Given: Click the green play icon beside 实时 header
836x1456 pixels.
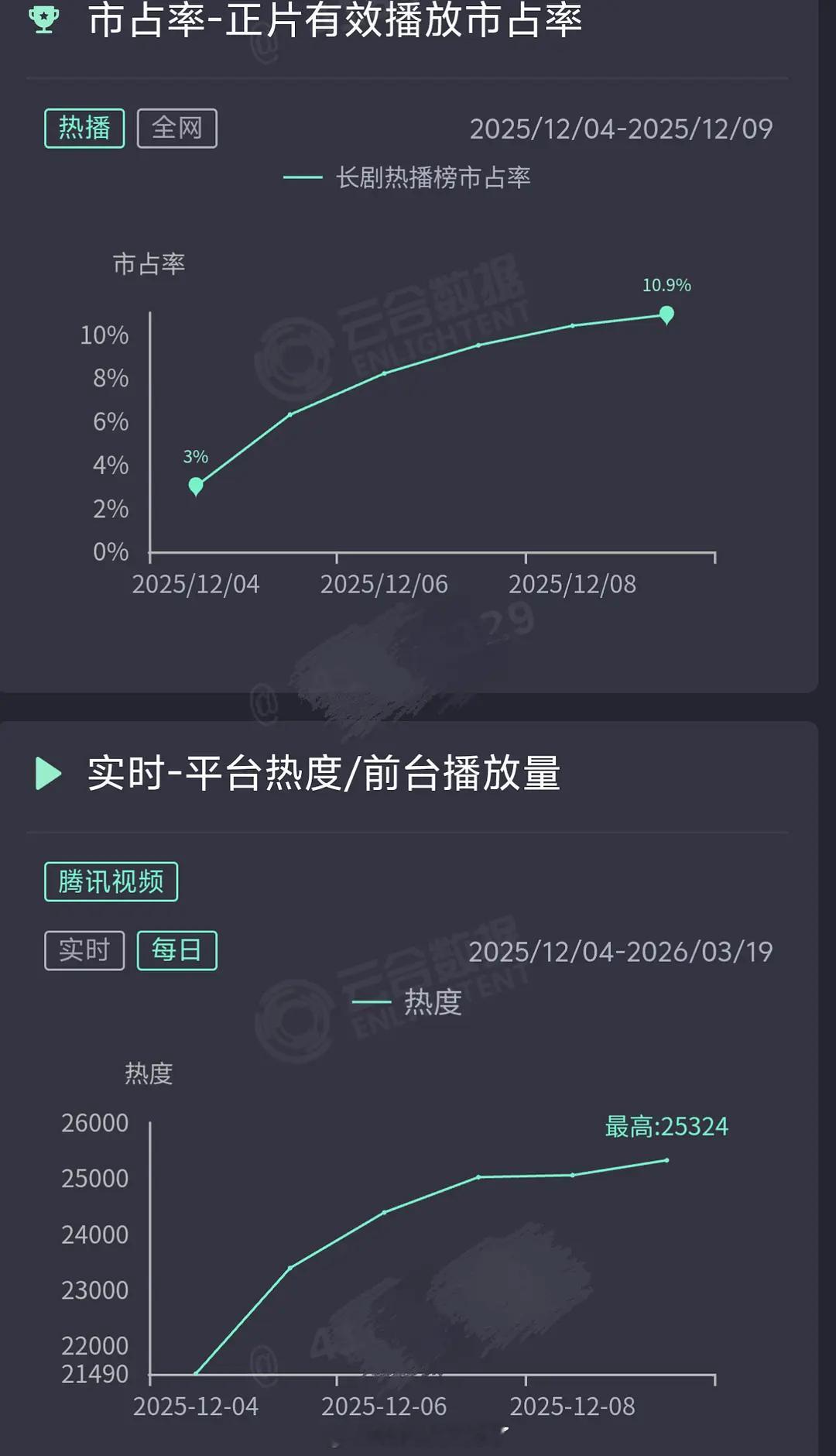Looking at the screenshot, I should point(49,771).
